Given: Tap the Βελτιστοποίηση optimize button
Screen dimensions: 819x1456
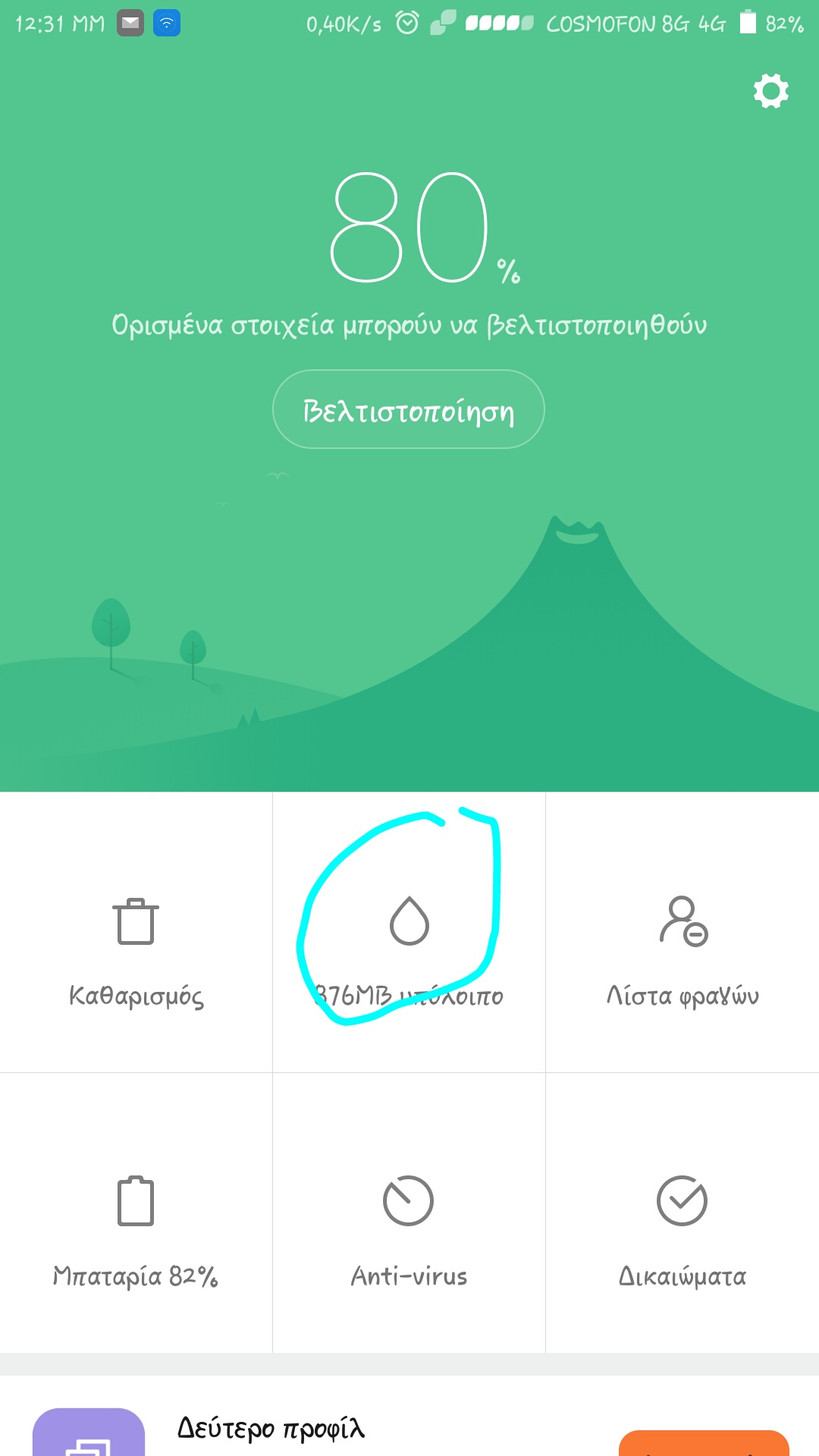Looking at the screenshot, I should click(409, 409).
